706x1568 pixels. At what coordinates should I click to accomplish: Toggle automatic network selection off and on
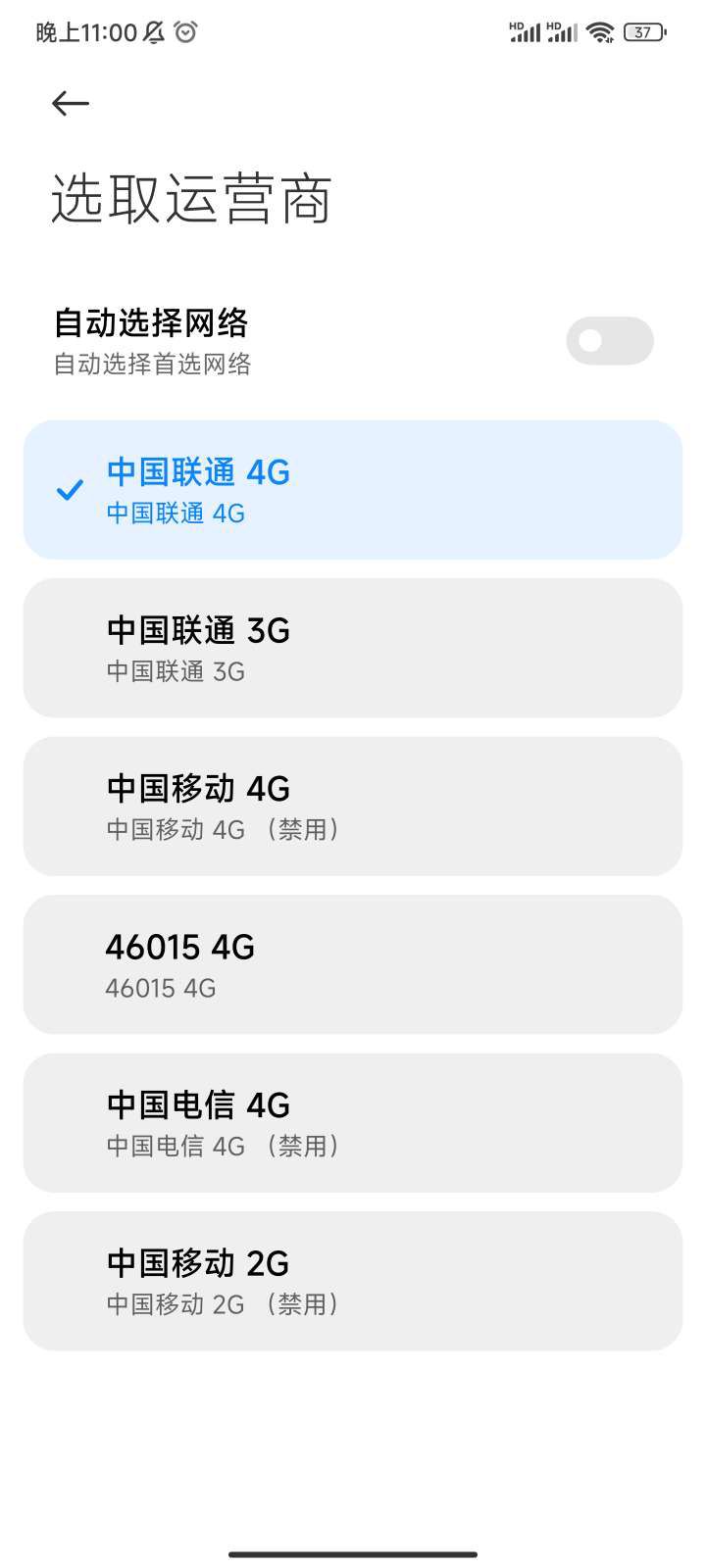tap(609, 341)
